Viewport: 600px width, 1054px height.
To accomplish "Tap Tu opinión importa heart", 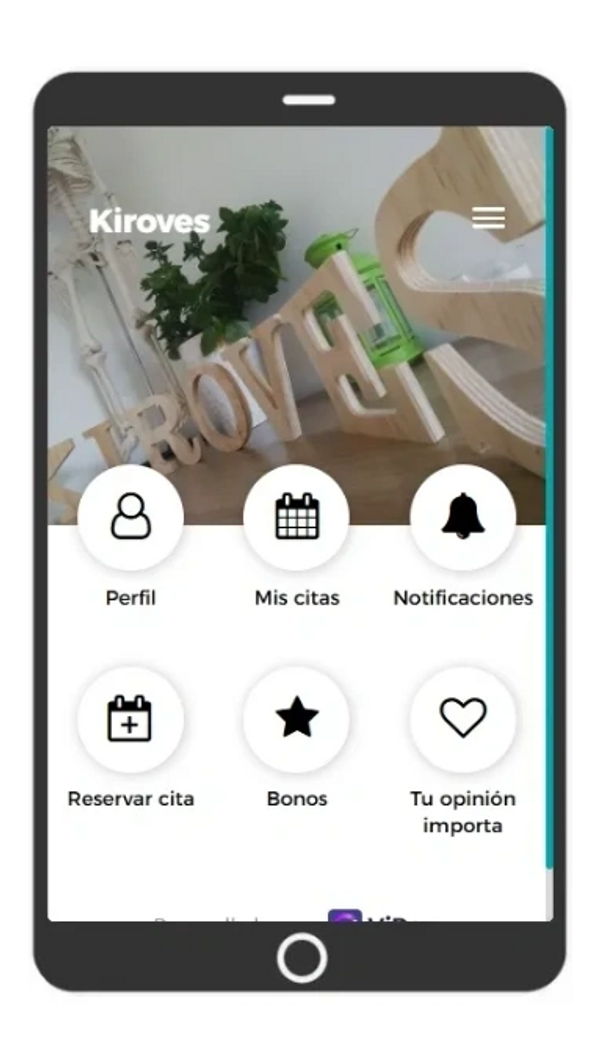I will 463,719.
